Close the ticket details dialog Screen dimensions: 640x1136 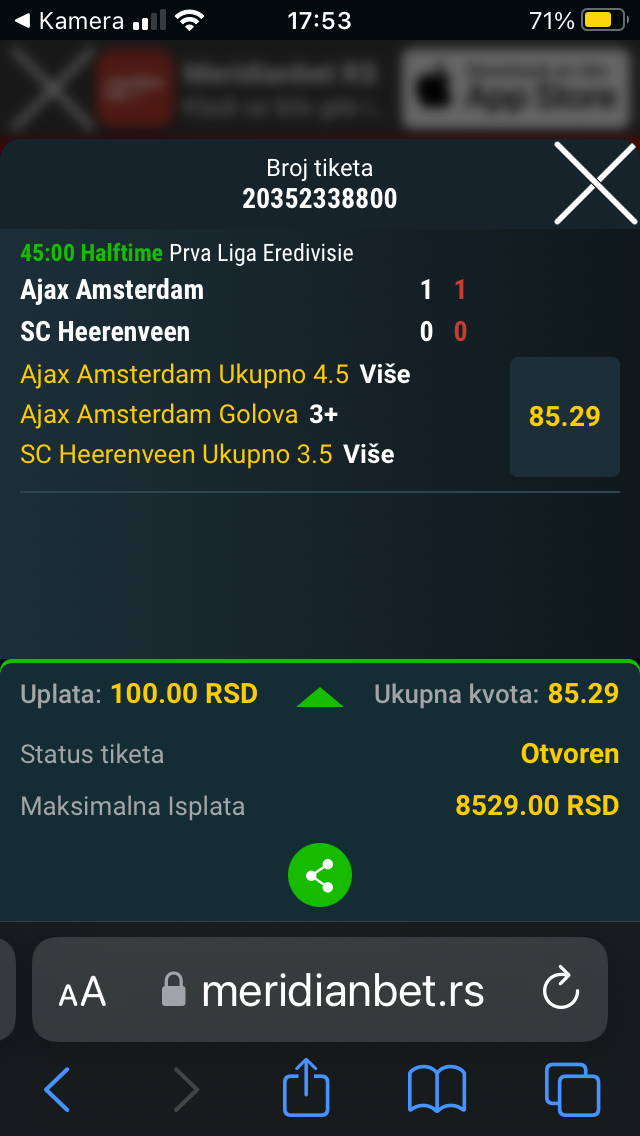click(595, 183)
